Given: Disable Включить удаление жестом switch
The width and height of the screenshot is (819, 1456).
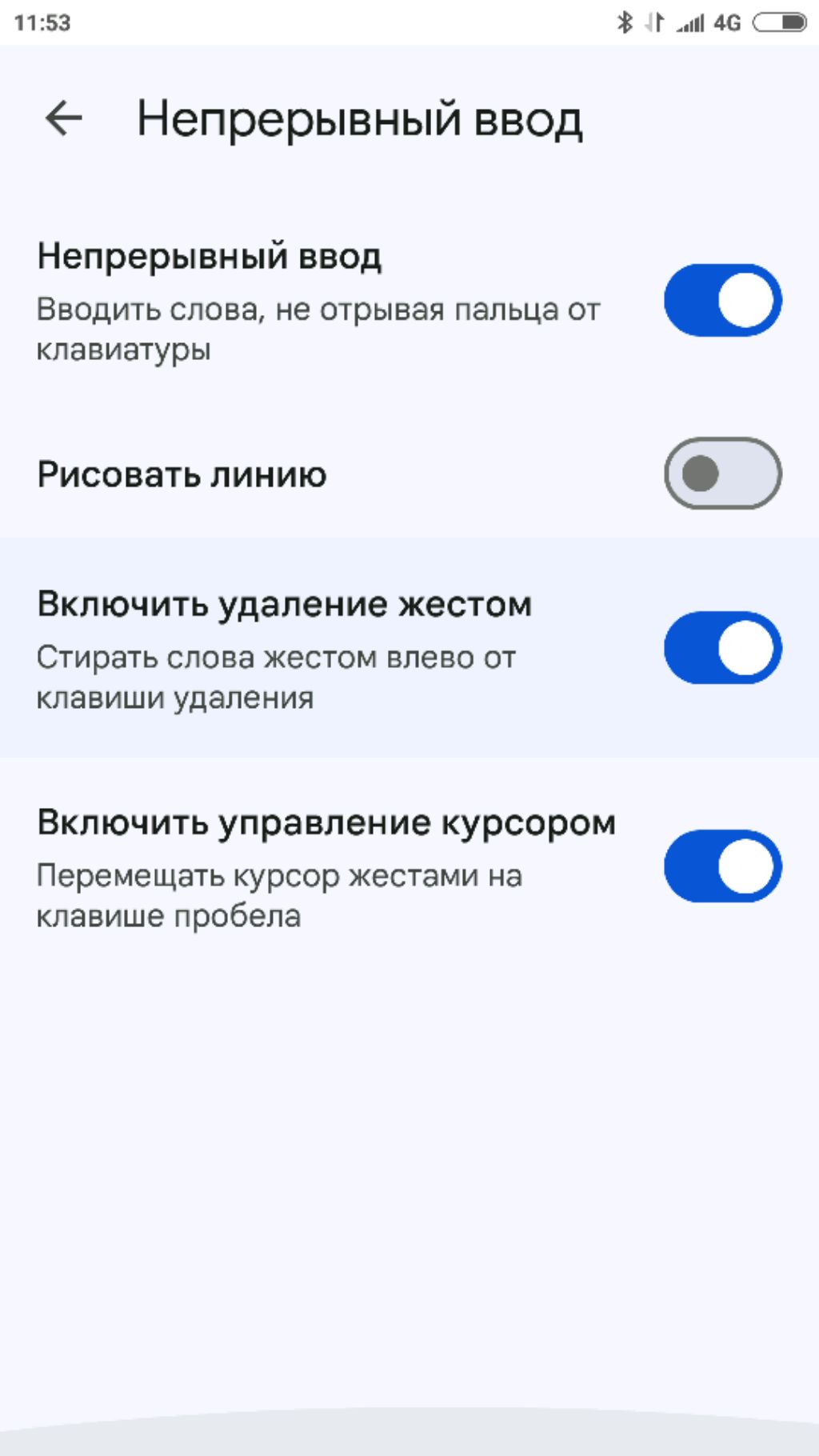Looking at the screenshot, I should click(722, 648).
